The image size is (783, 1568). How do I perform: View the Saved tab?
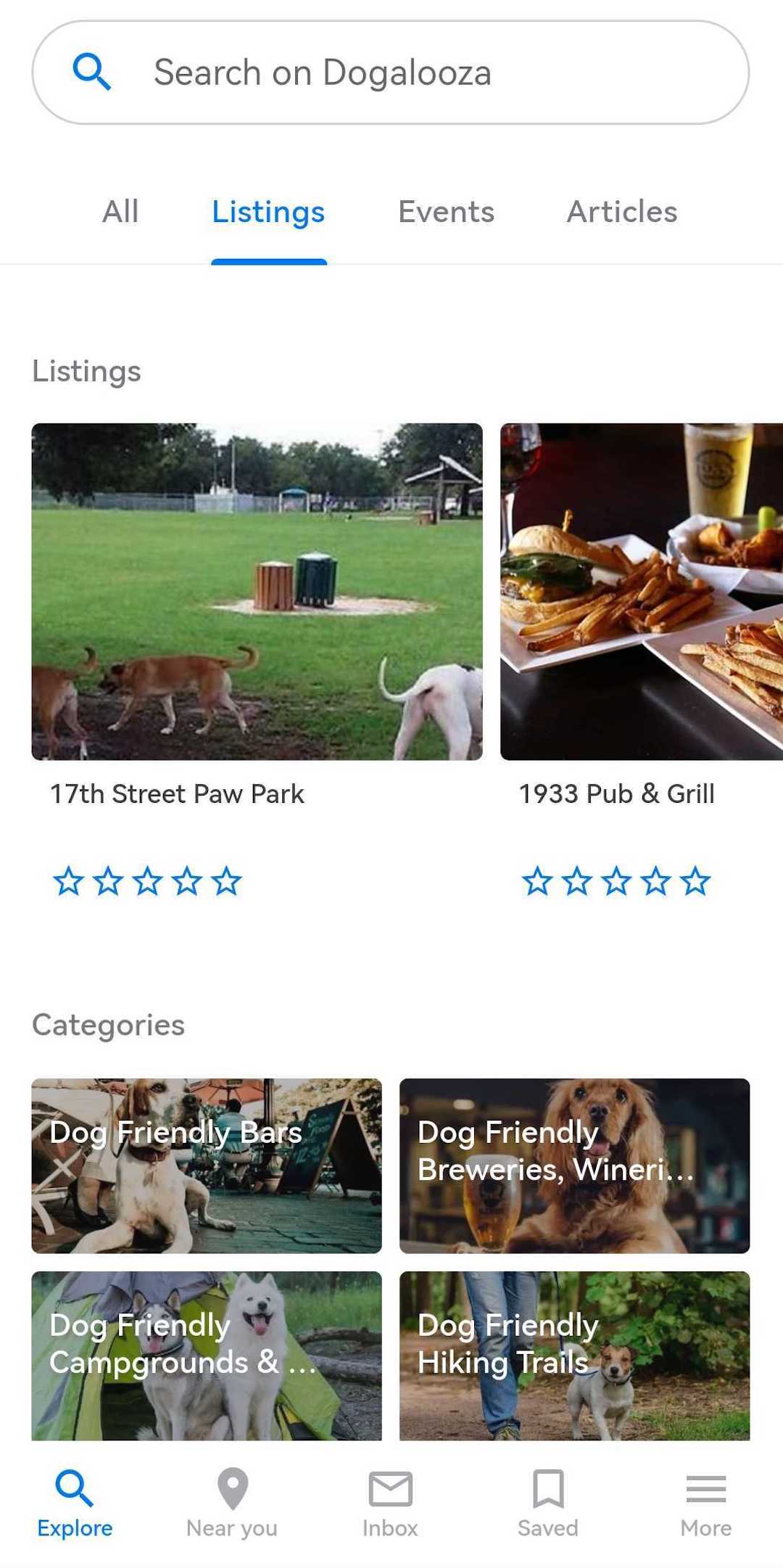tap(548, 1503)
